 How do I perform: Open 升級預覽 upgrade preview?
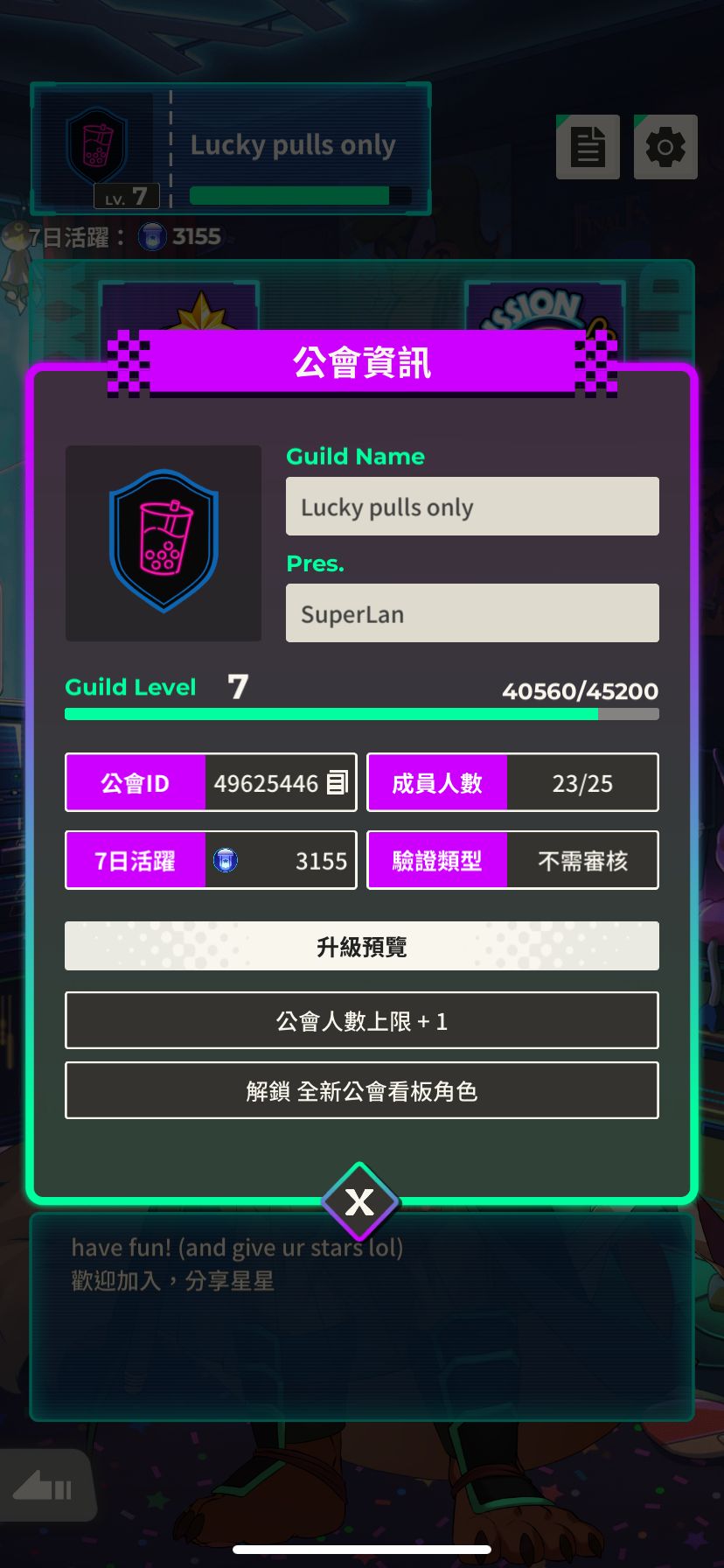click(361, 946)
